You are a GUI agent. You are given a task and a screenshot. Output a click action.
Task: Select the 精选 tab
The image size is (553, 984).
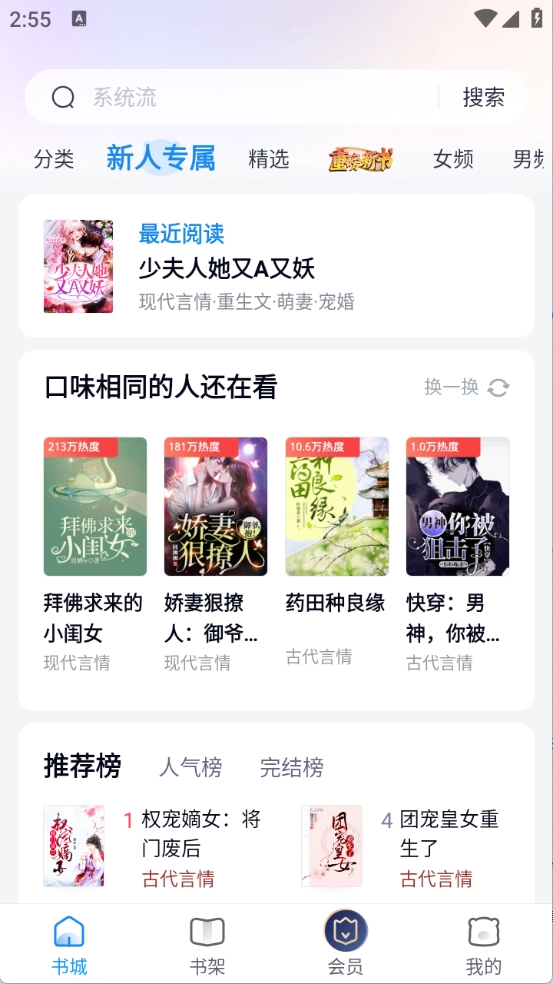269,159
